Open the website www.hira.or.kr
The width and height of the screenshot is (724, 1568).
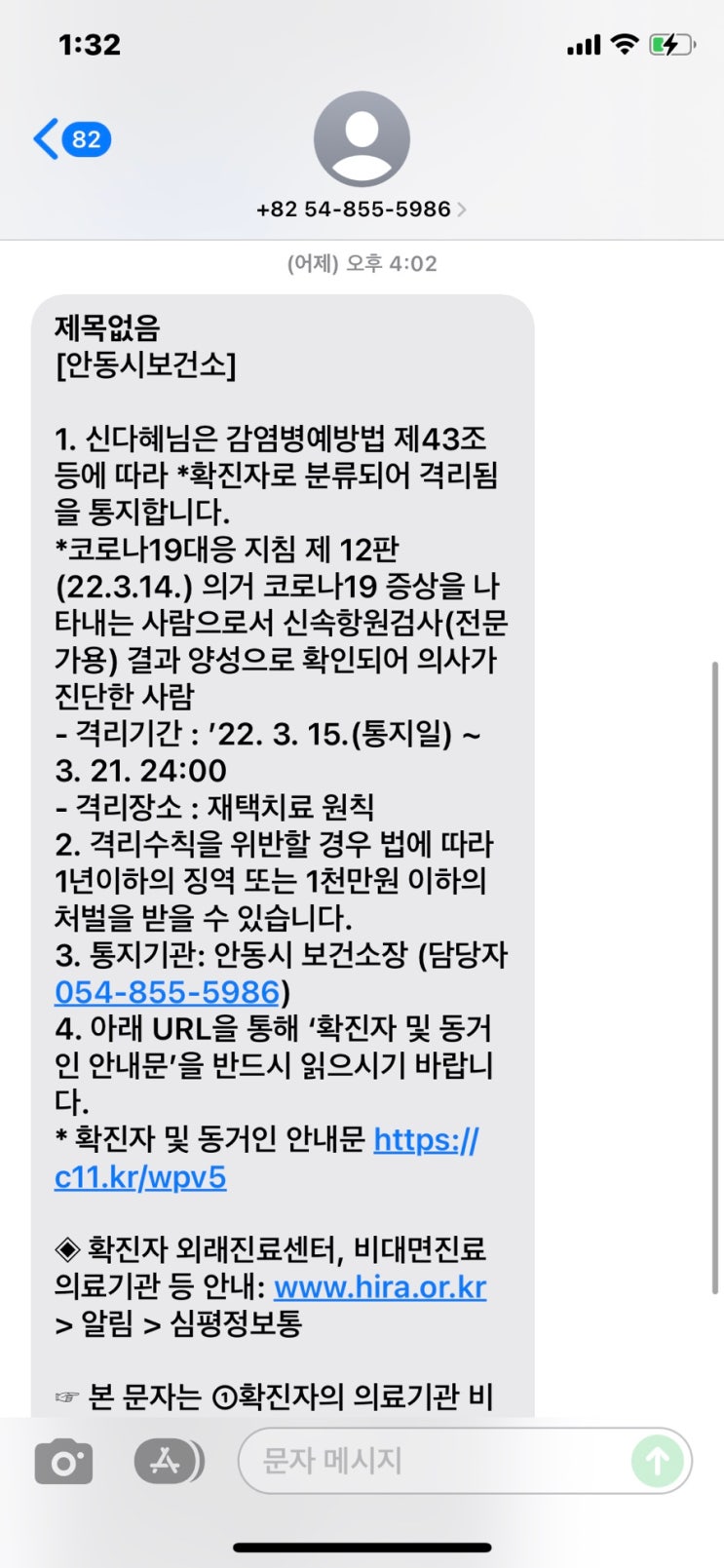coord(380,1286)
